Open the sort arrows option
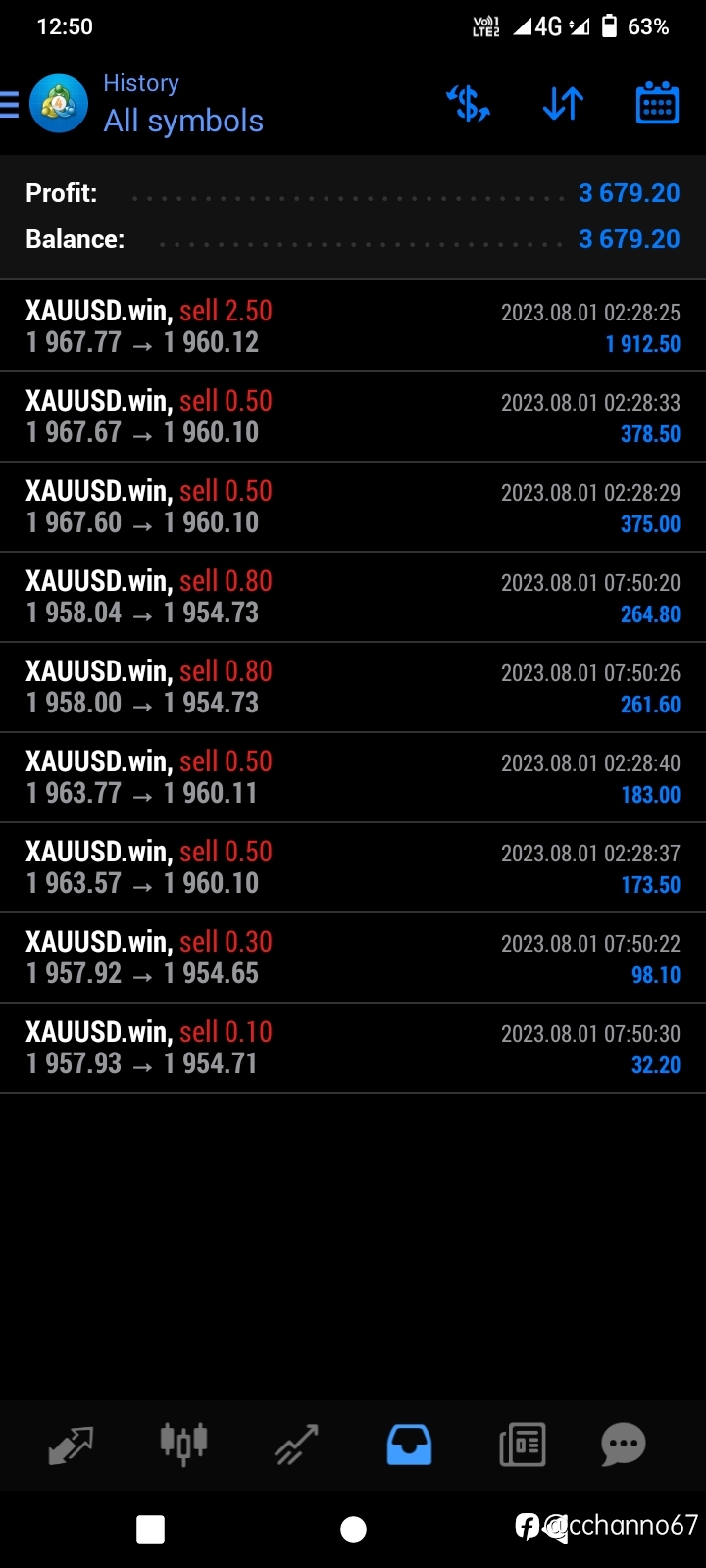Viewport: 706px width, 1568px height. click(563, 103)
